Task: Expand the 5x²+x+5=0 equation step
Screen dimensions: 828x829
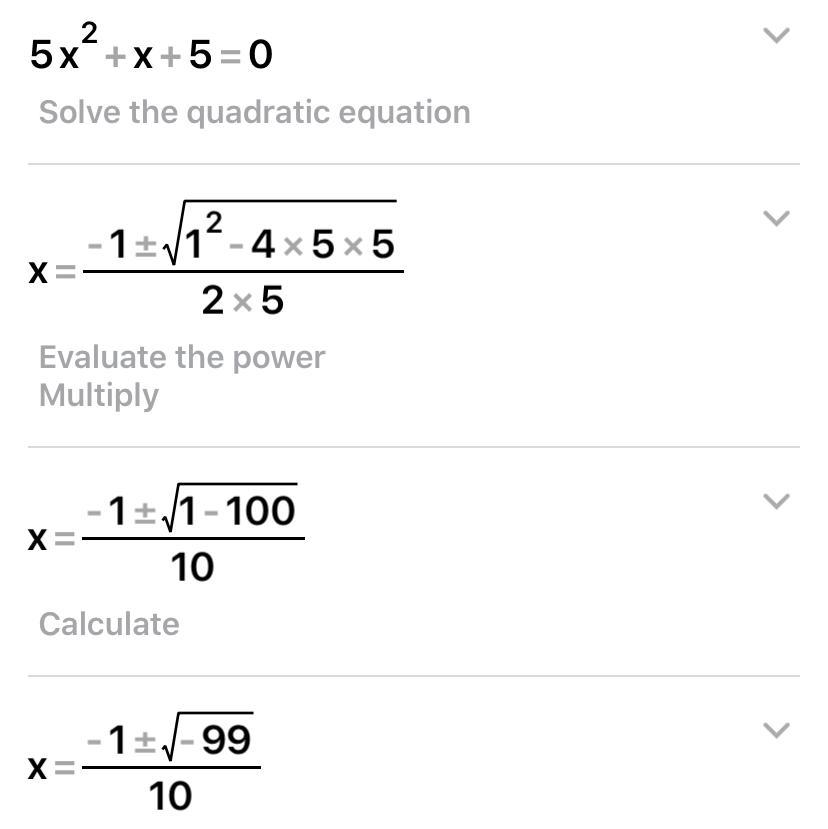Action: click(x=776, y=36)
